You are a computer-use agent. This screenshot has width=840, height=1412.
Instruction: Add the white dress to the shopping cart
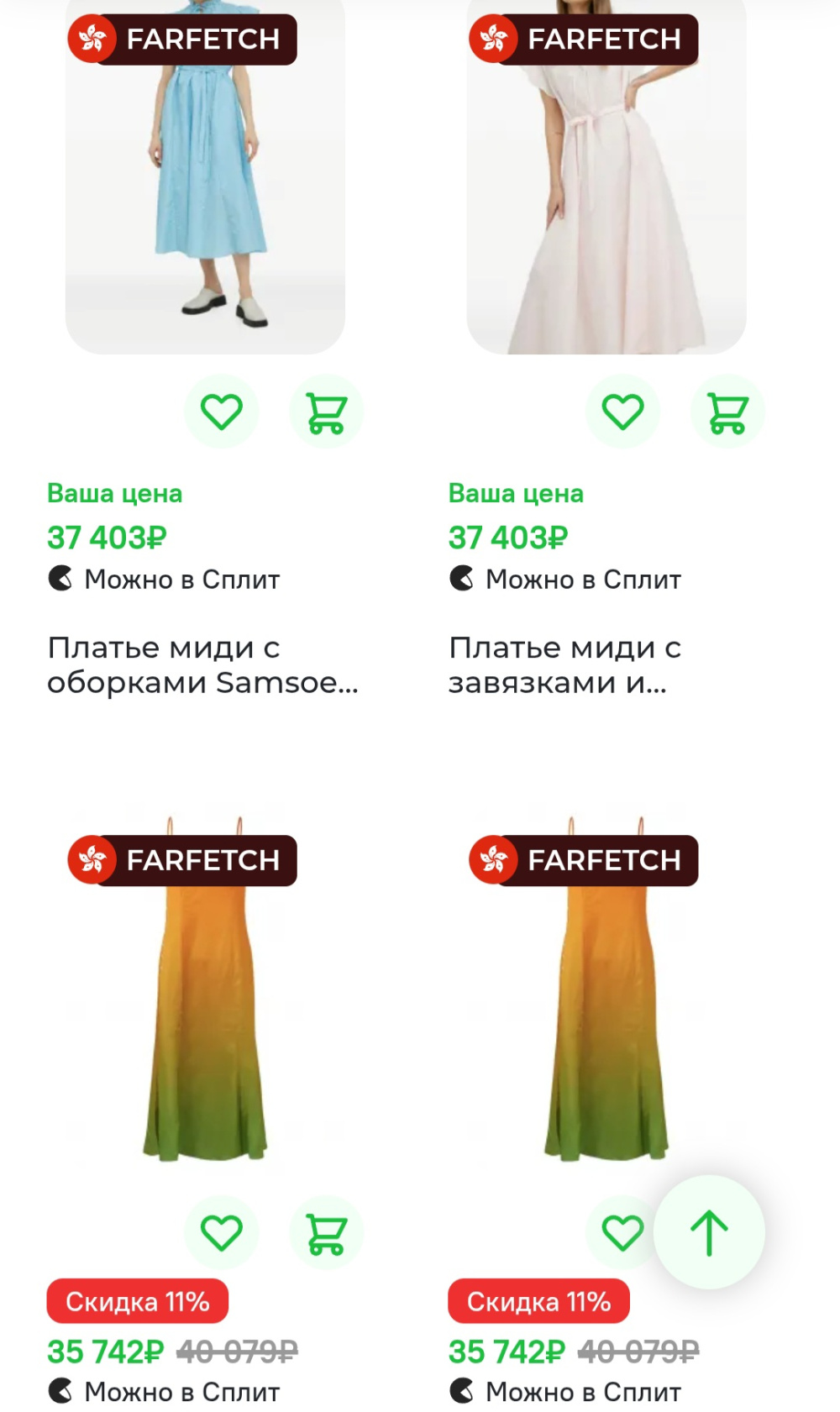point(727,411)
